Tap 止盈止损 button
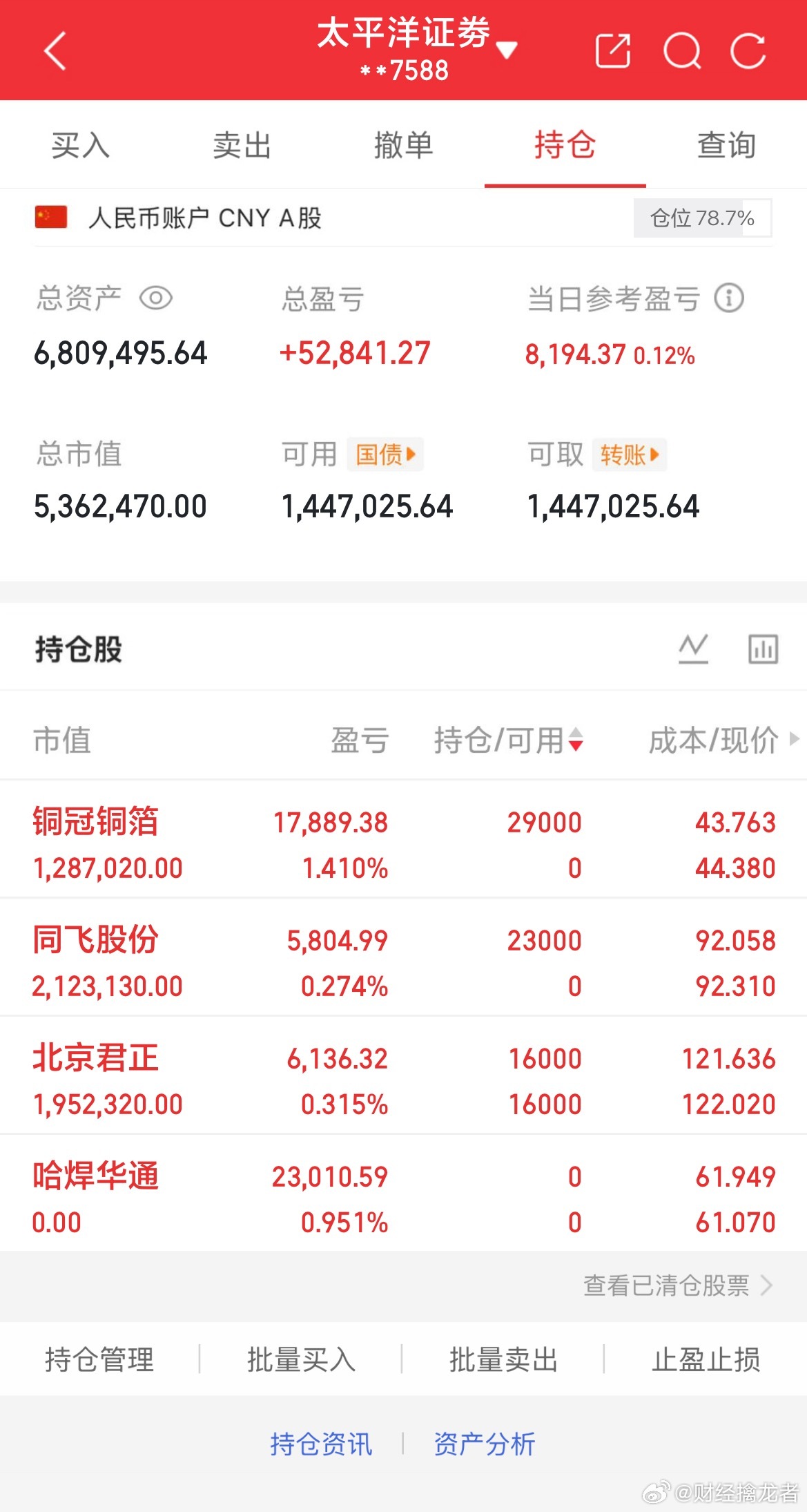The image size is (807, 1512). click(x=706, y=1359)
